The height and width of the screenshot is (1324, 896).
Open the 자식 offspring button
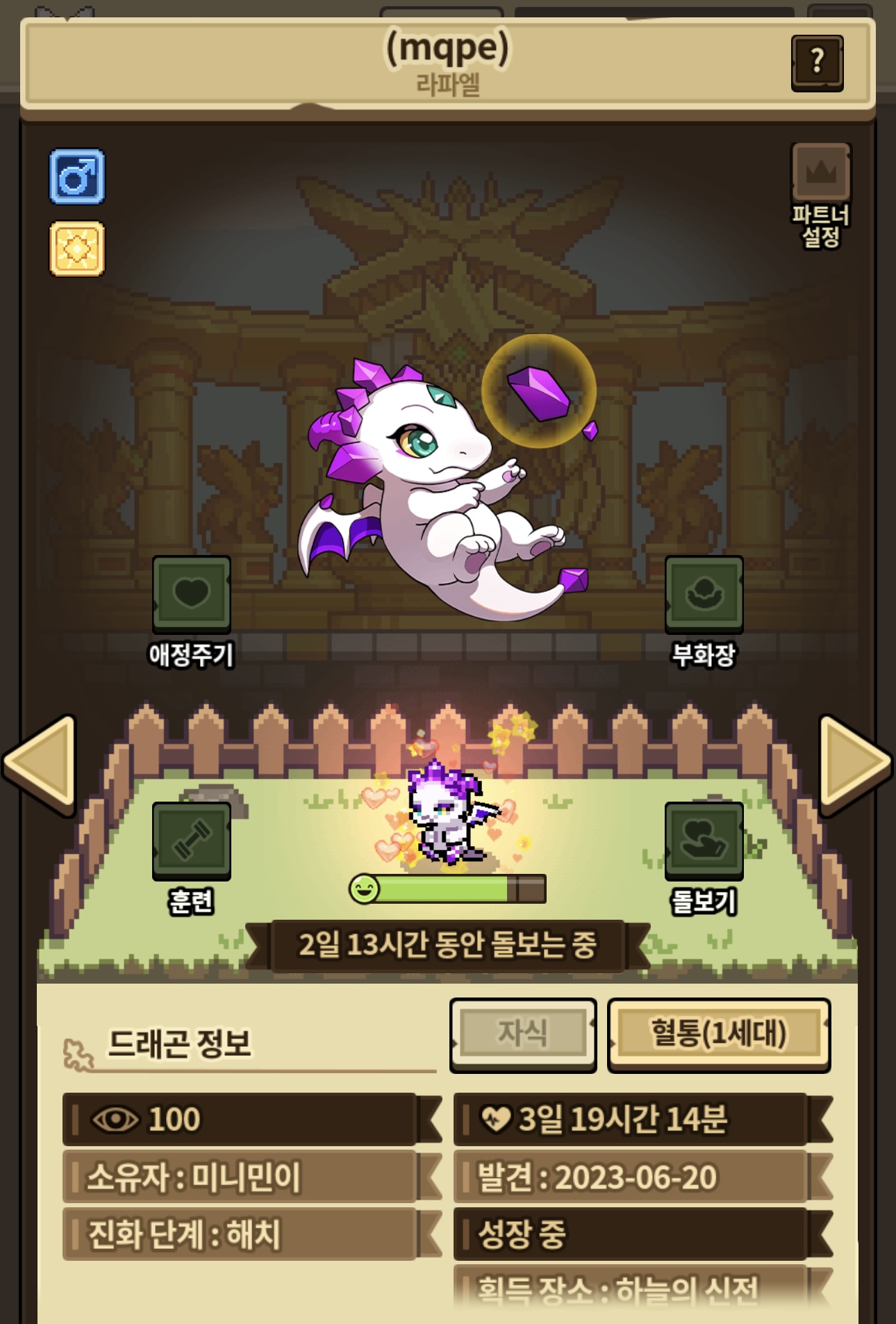pos(523,1034)
